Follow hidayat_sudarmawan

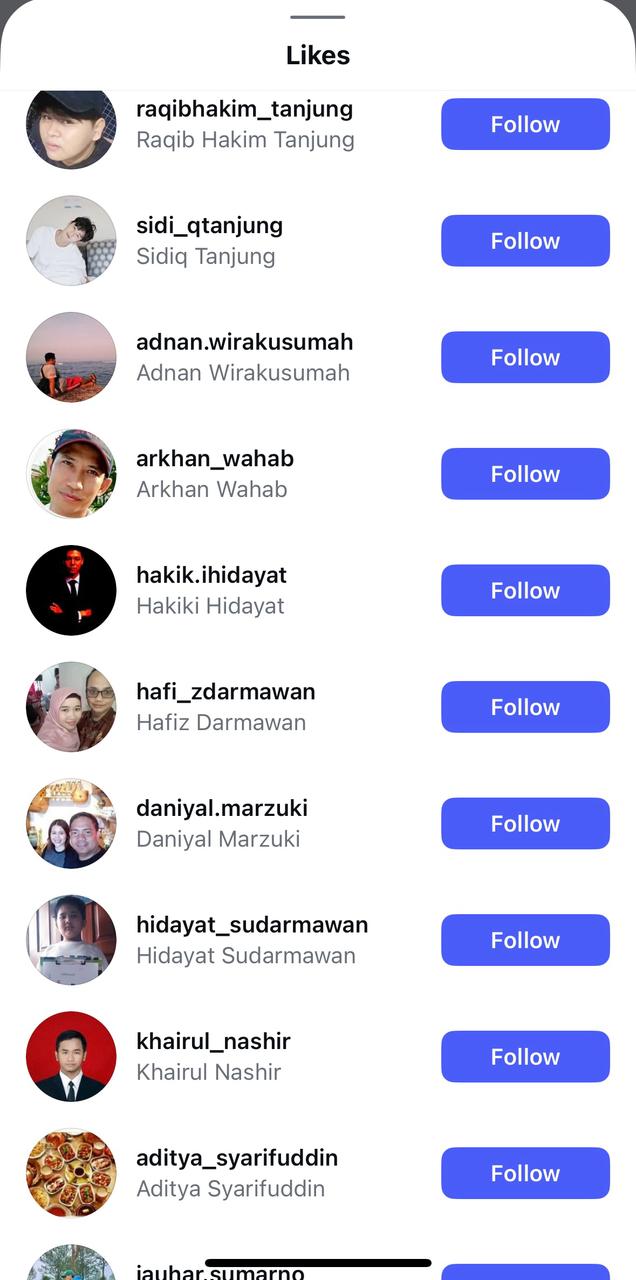click(x=525, y=940)
